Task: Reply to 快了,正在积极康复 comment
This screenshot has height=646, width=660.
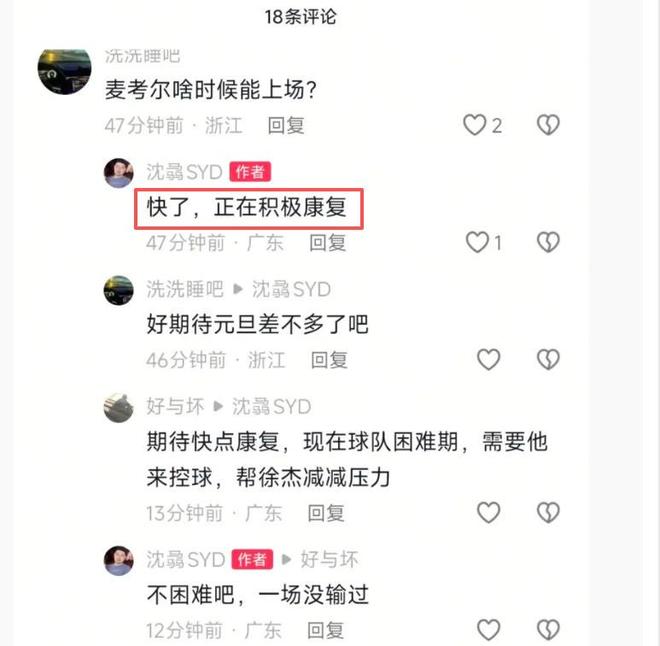Action: (327, 243)
